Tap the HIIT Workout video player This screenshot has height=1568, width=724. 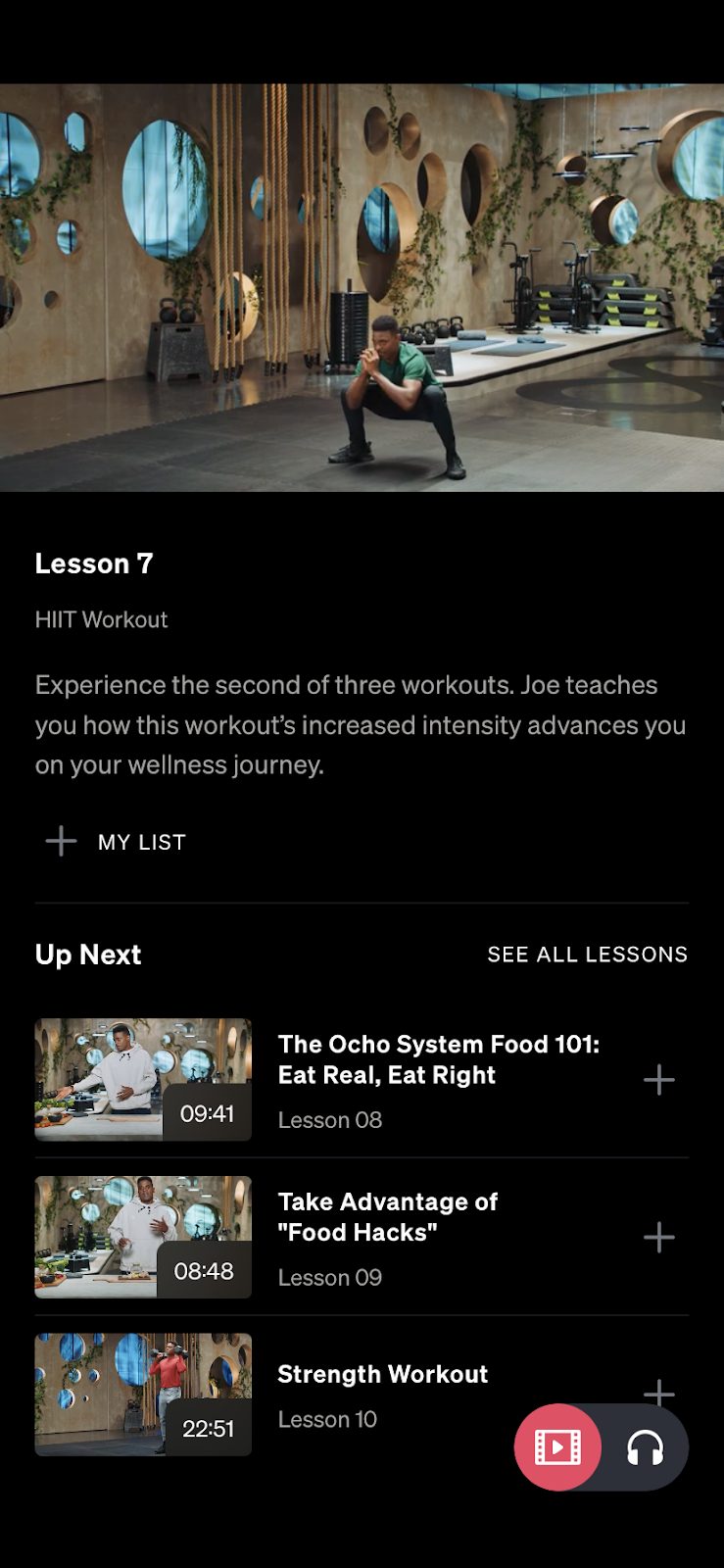[x=362, y=287]
